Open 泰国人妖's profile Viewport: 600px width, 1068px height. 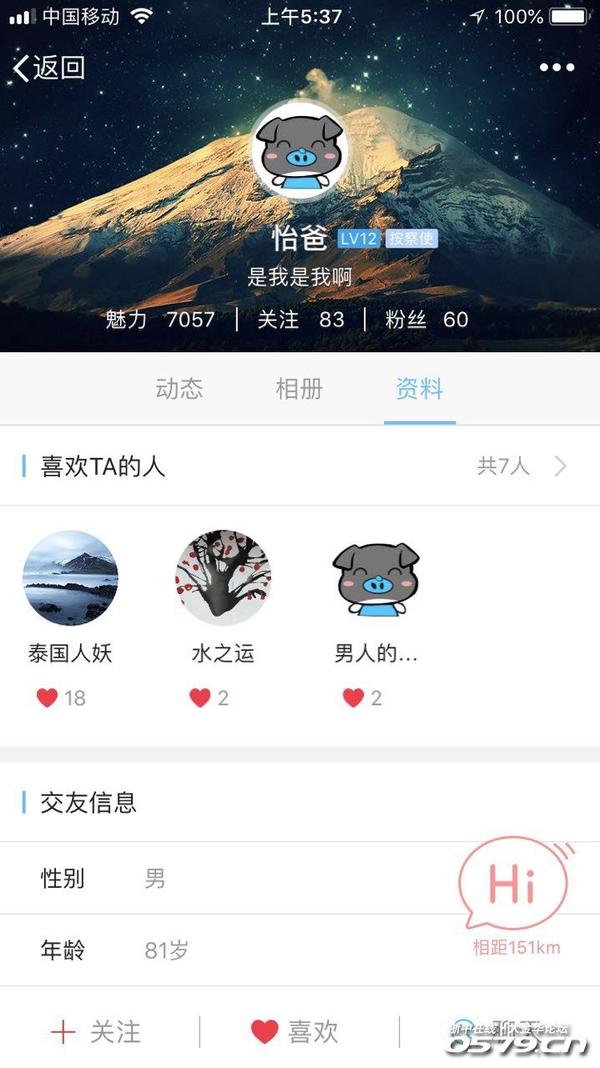click(70, 578)
